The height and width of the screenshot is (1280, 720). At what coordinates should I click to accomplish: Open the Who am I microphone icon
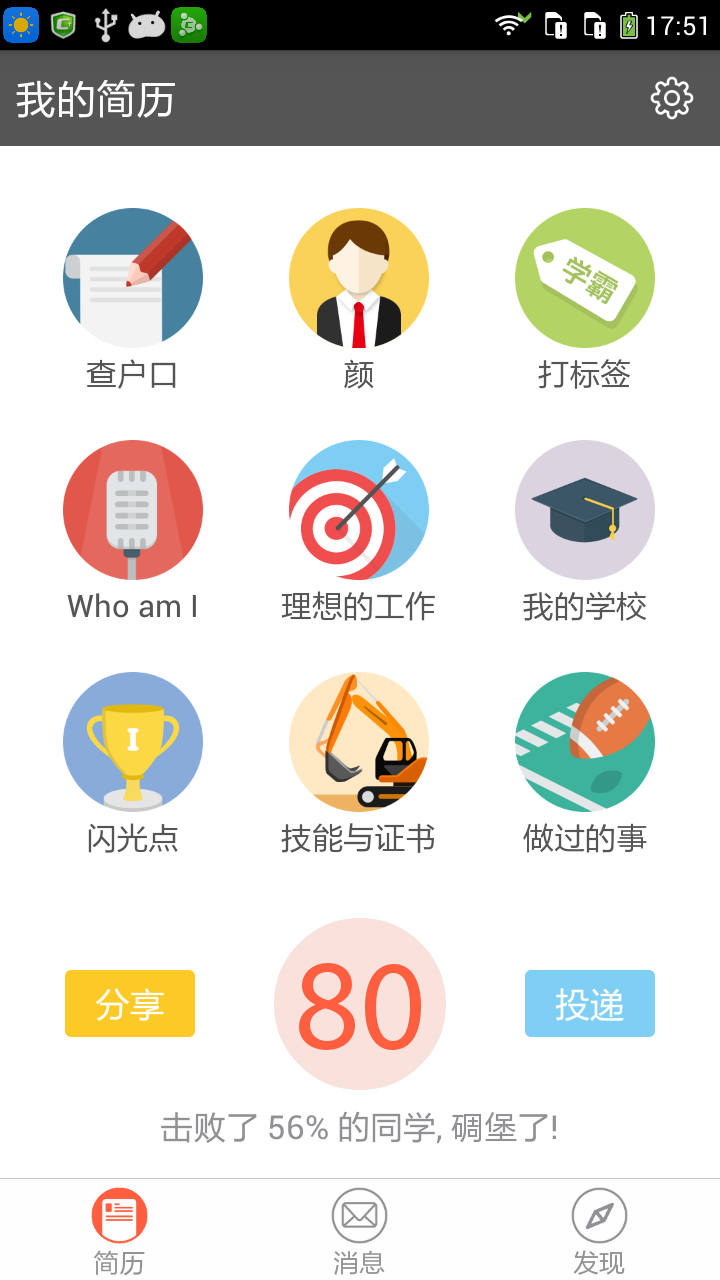coord(133,510)
